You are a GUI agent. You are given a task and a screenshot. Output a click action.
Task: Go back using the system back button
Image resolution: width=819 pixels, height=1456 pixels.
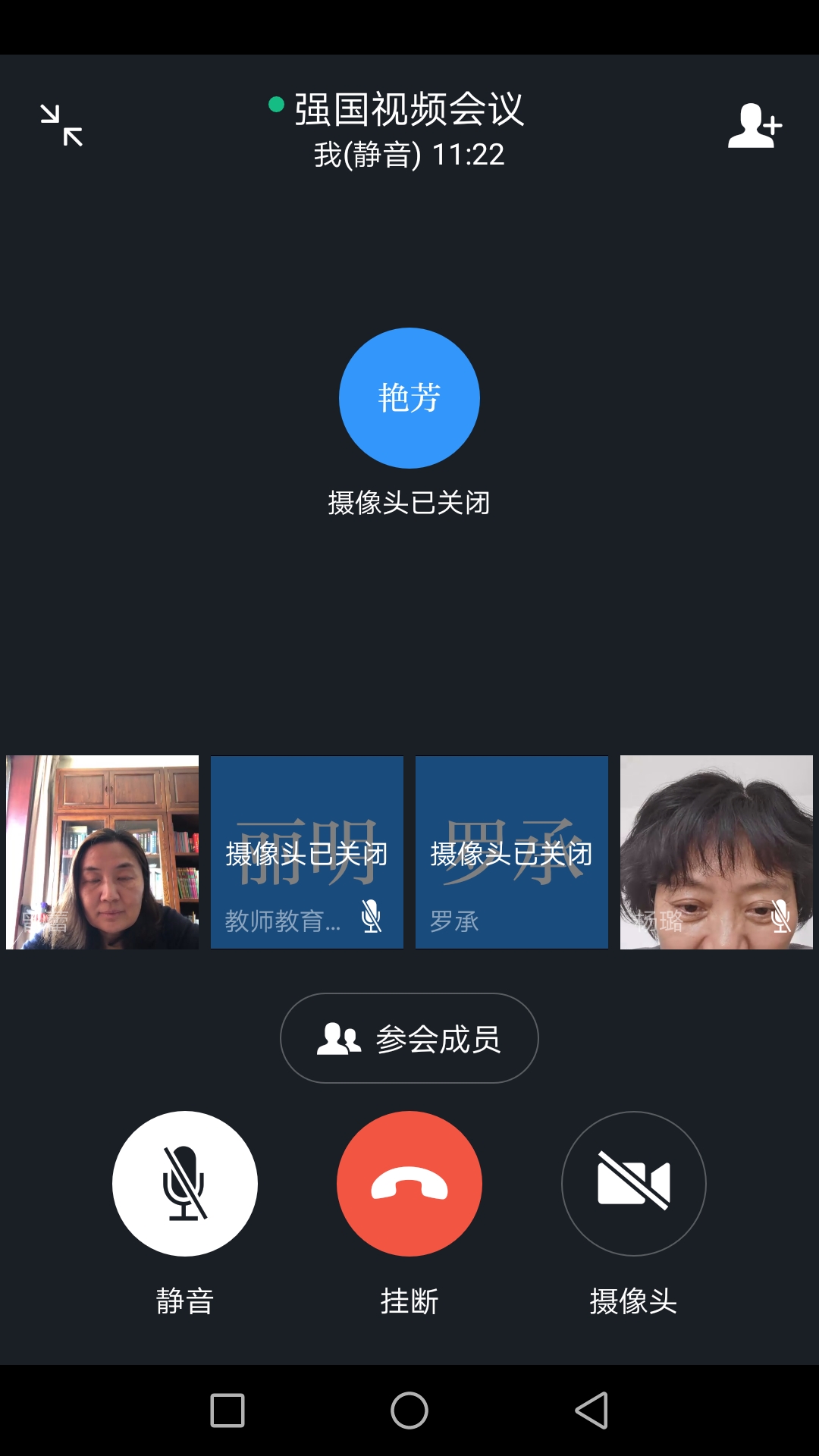pos(591,1410)
